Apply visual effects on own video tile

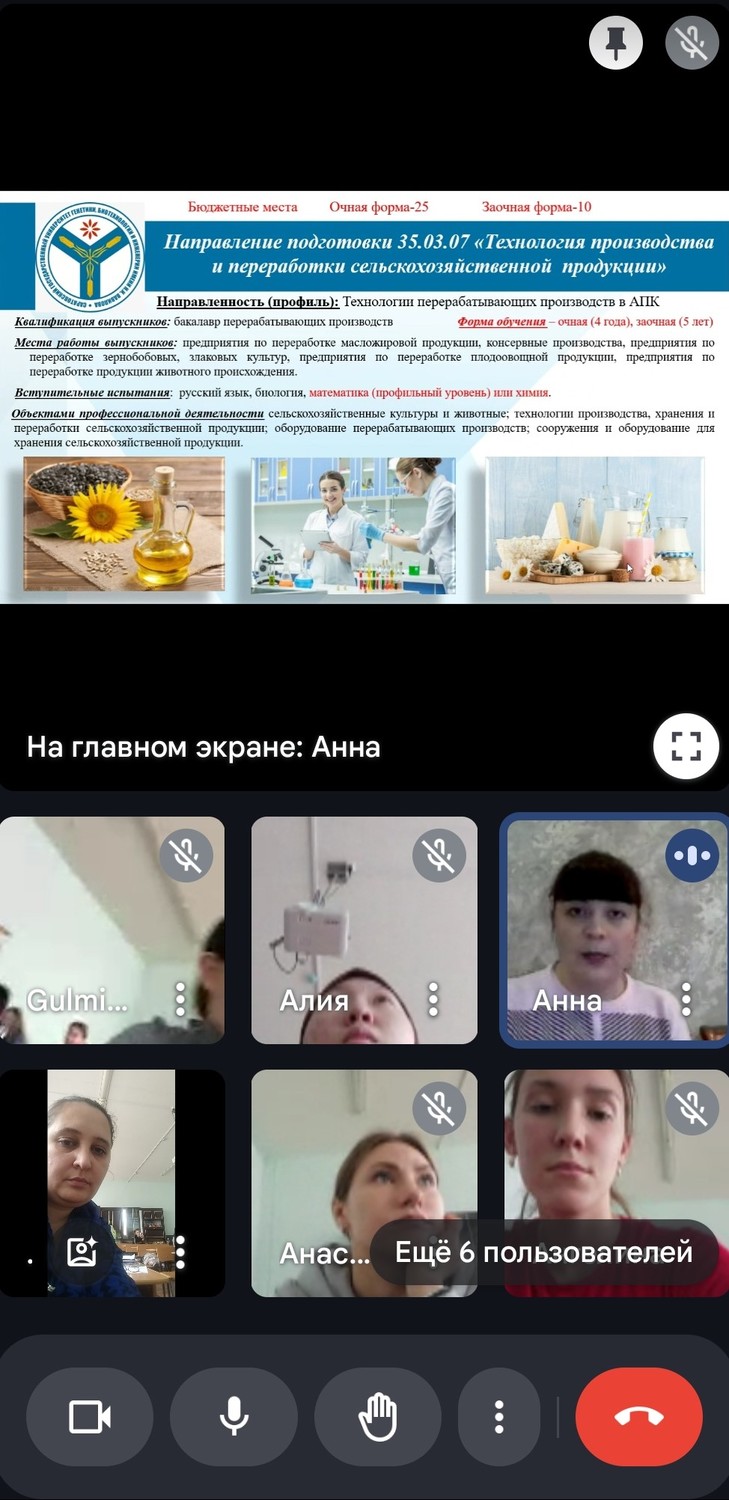[x=81, y=1251]
